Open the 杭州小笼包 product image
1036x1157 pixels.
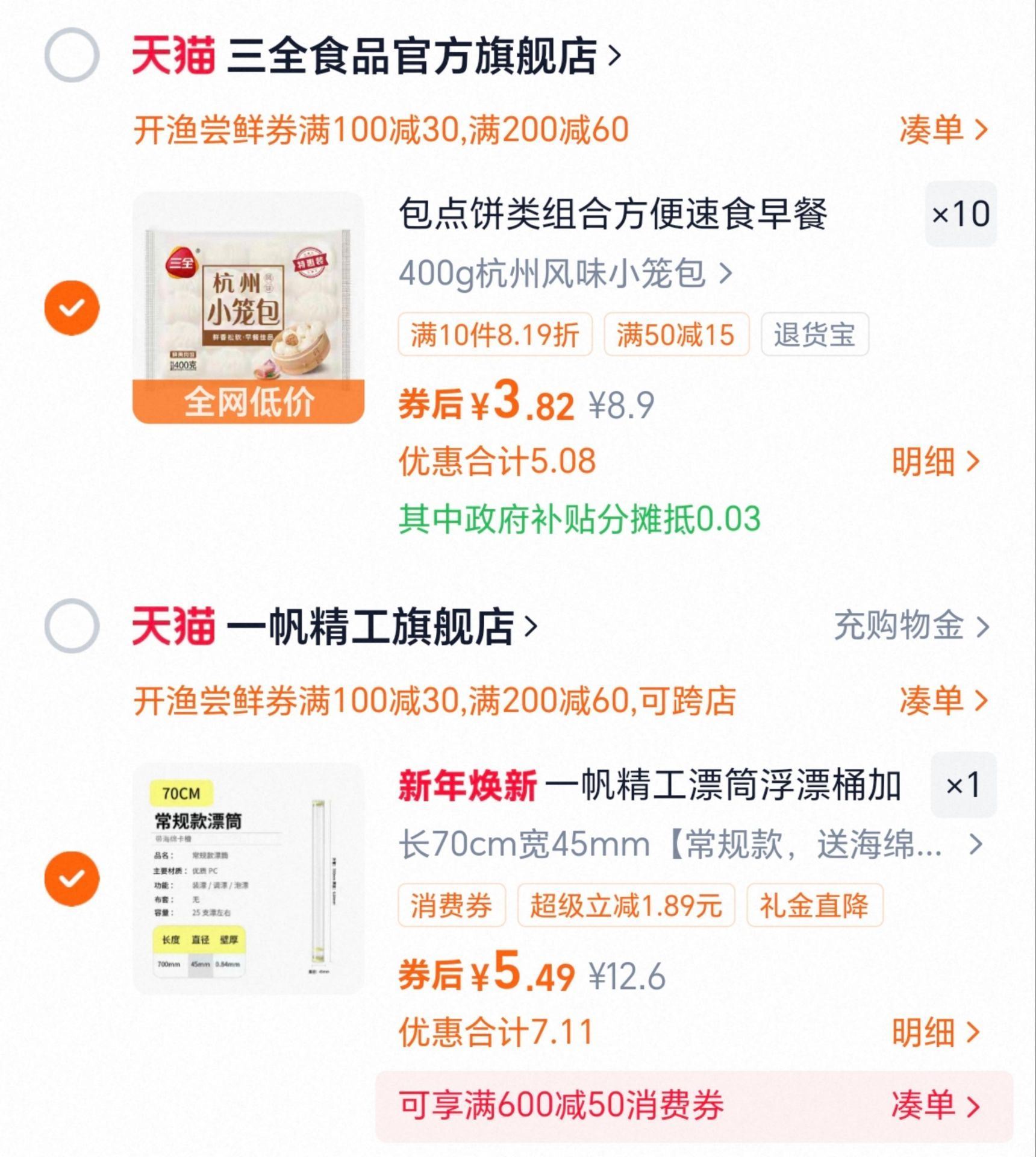pyautogui.click(x=248, y=307)
